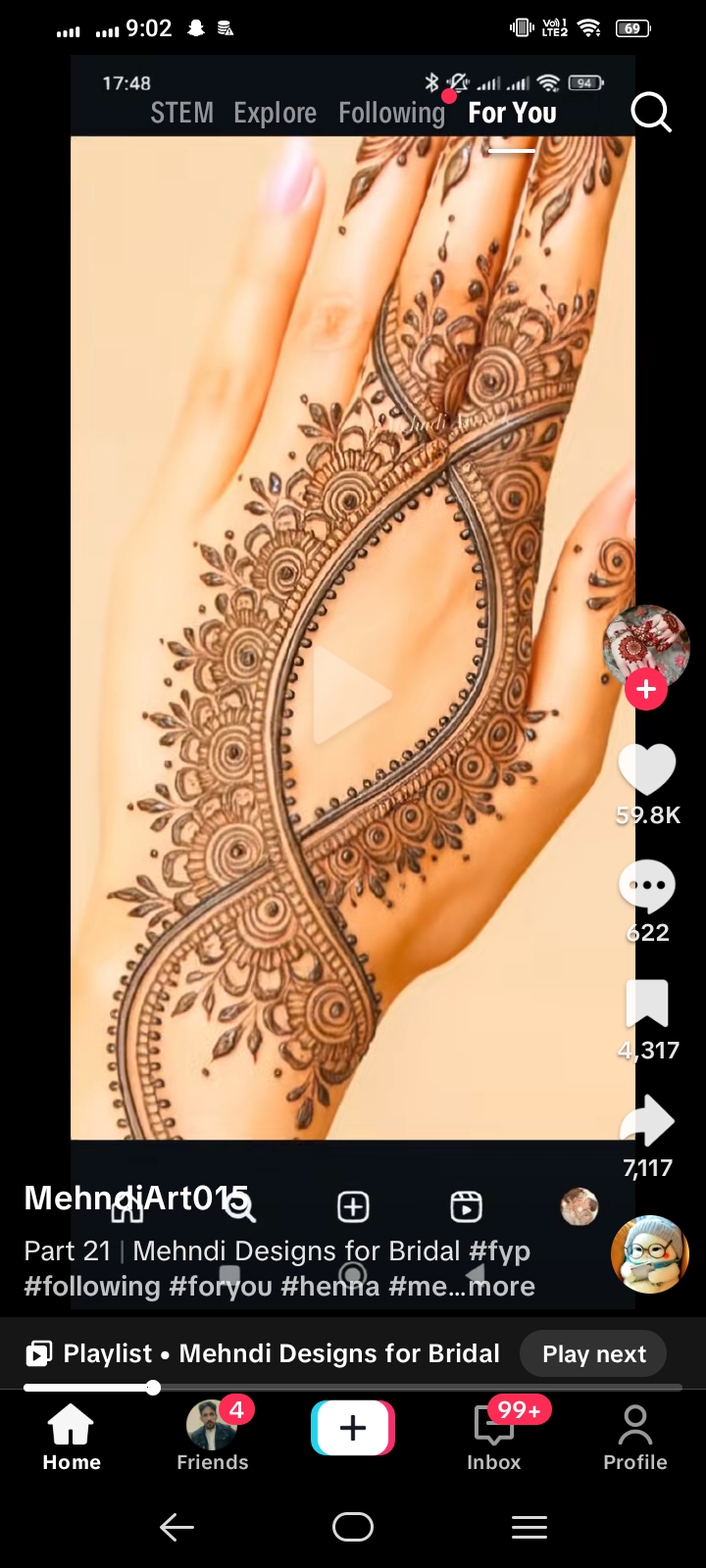Open the search magnifier icon
Image resolution: width=706 pixels, height=1568 pixels.
pos(650,113)
